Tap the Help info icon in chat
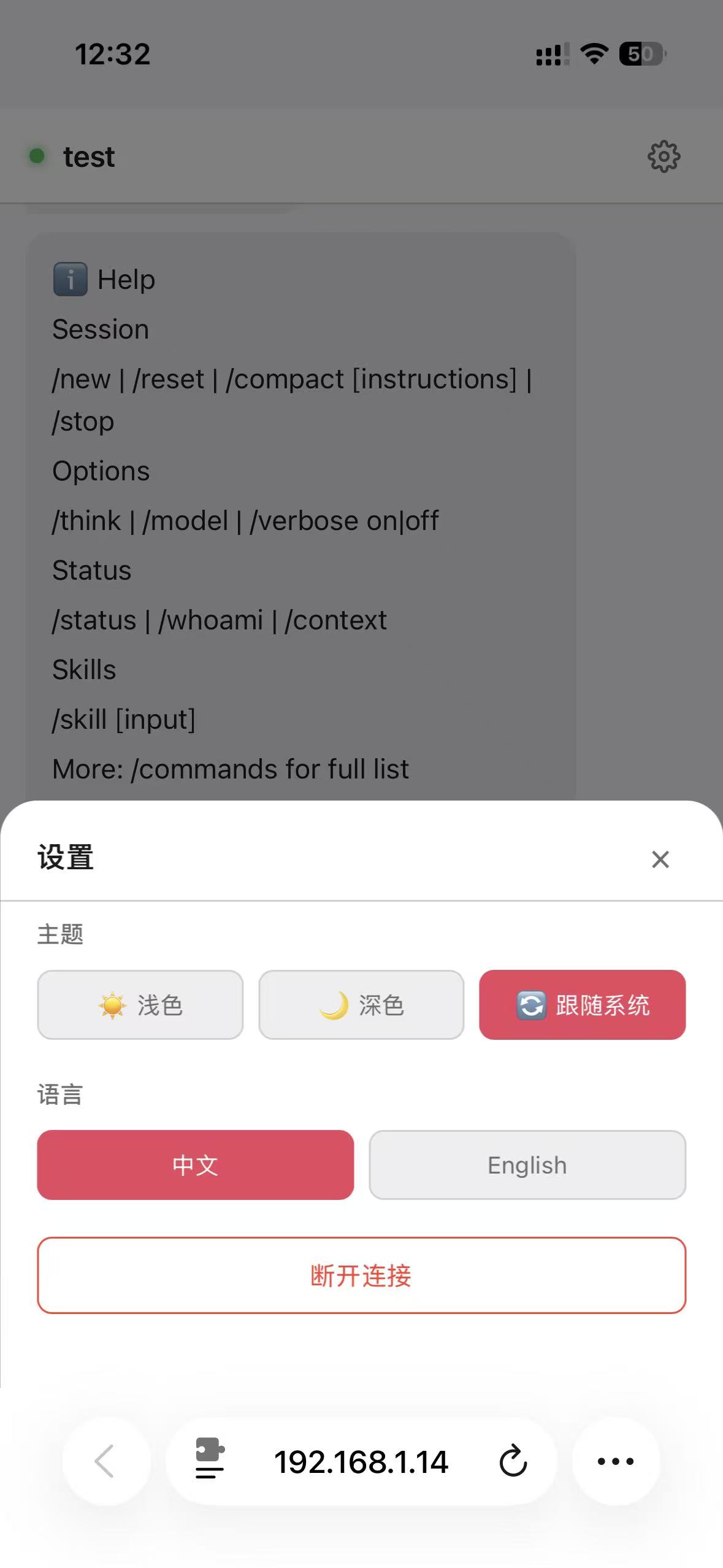 click(70, 279)
